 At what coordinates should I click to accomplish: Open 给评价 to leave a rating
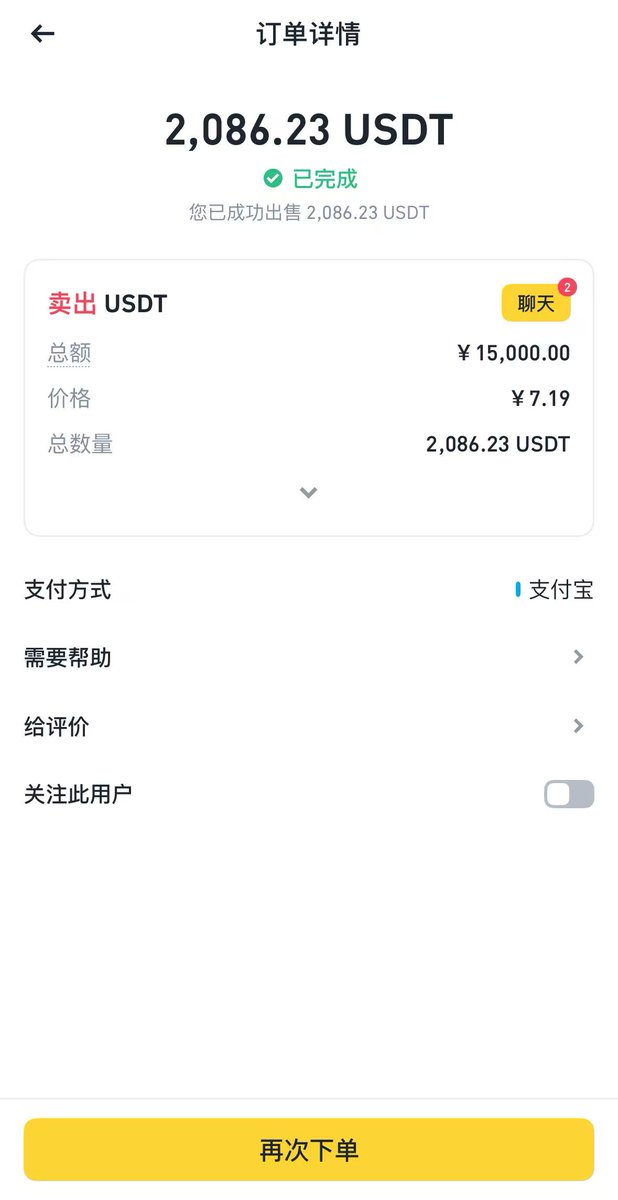coord(309,726)
